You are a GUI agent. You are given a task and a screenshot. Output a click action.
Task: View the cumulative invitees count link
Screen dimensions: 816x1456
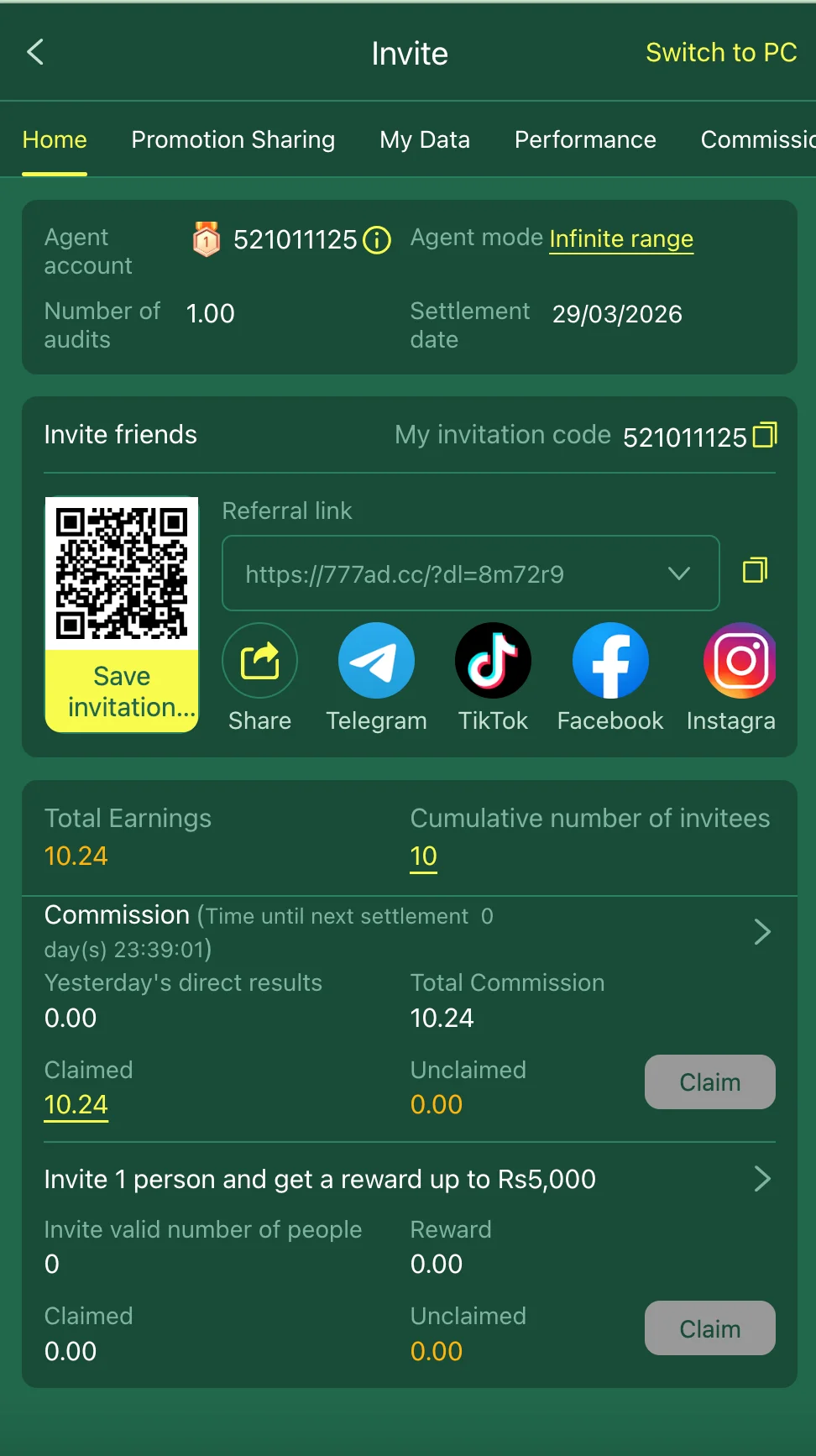(x=423, y=856)
